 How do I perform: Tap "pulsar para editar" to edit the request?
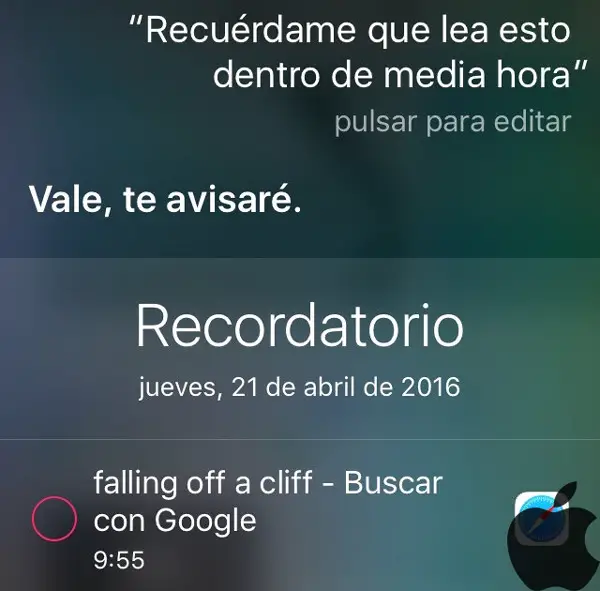(x=452, y=122)
